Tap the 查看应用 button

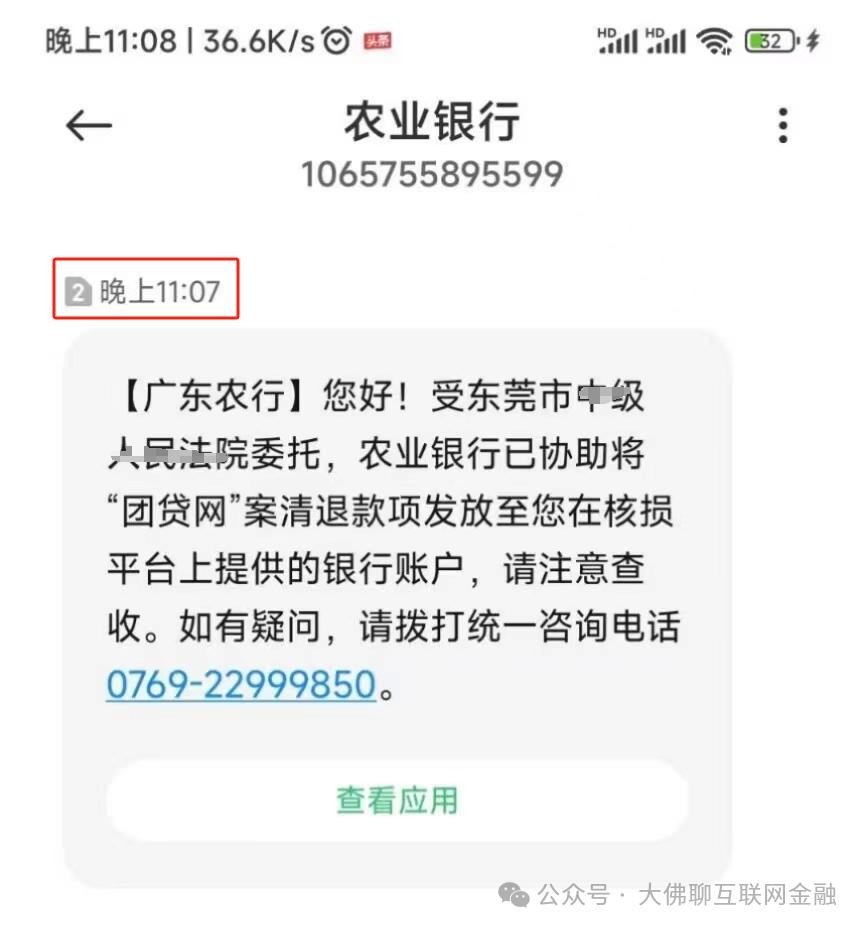point(397,800)
